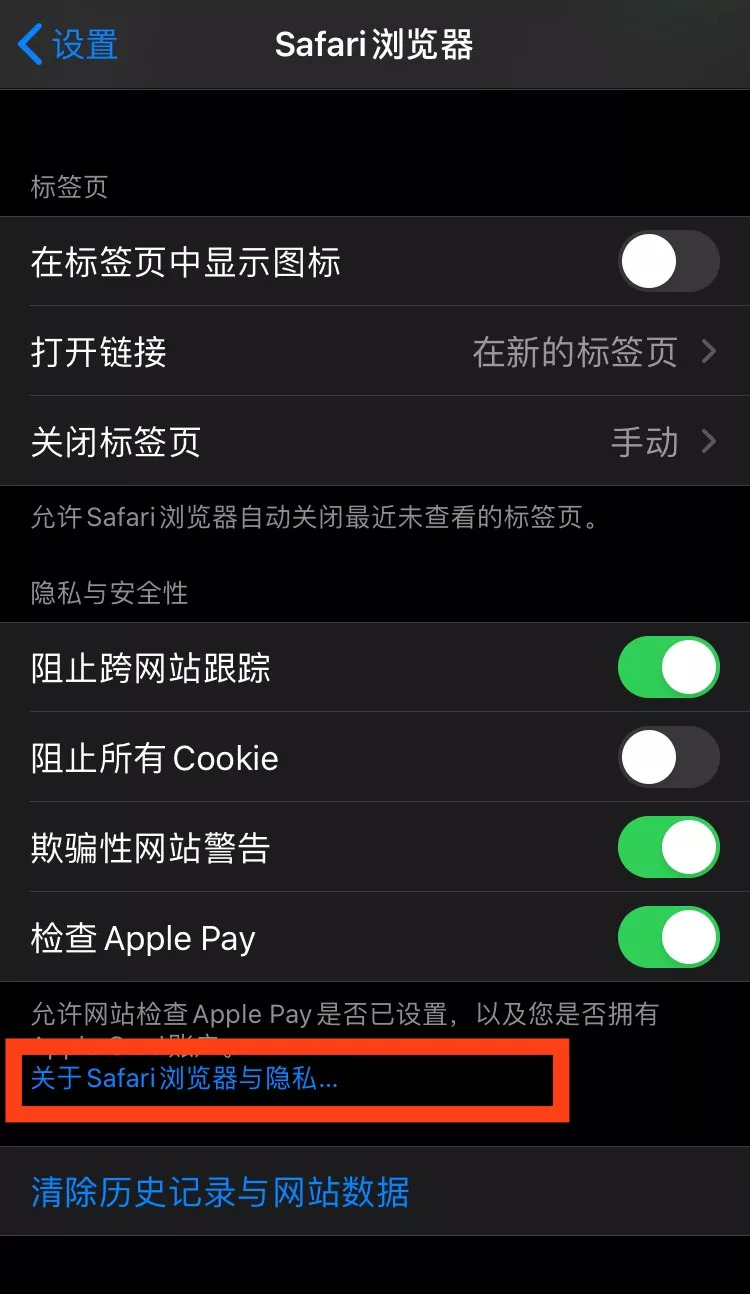Toggle off 检查 Apple Pay
This screenshot has height=1294, width=750.
(668, 937)
